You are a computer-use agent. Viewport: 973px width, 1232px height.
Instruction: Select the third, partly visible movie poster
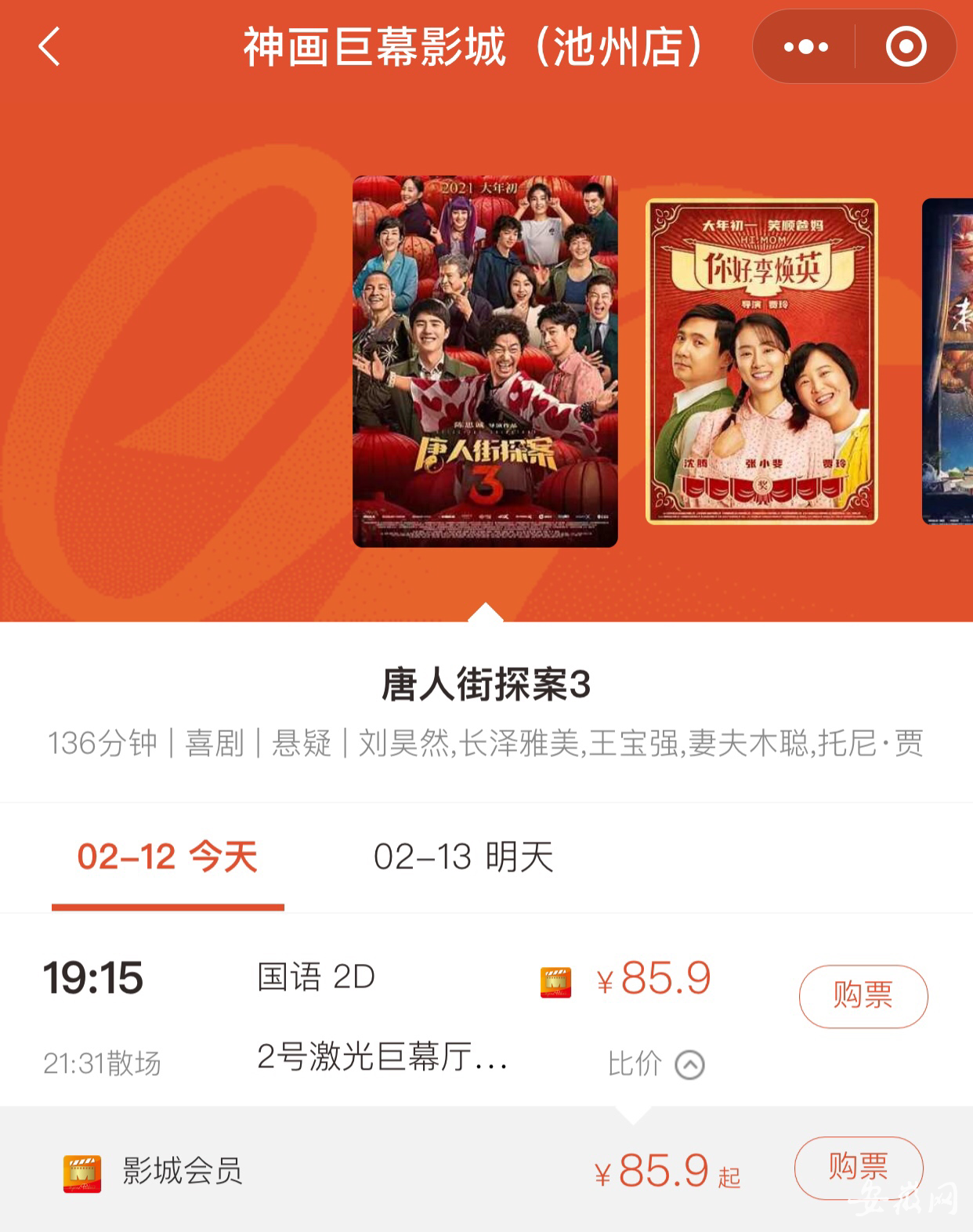[x=949, y=361]
